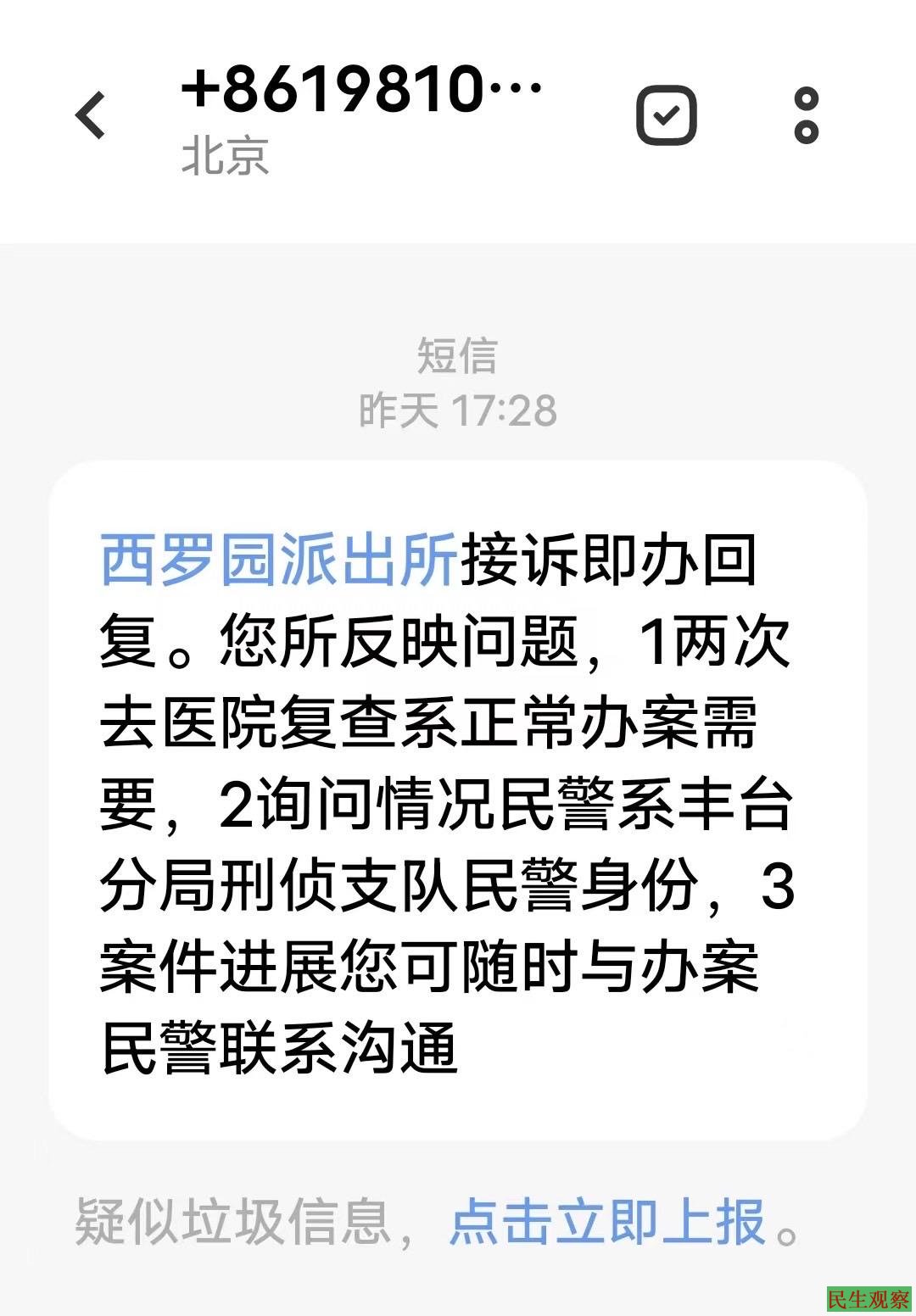Open the 西罗园派出所 highlighted link
Viewport: 916px width, 1316px height.
click(x=279, y=560)
